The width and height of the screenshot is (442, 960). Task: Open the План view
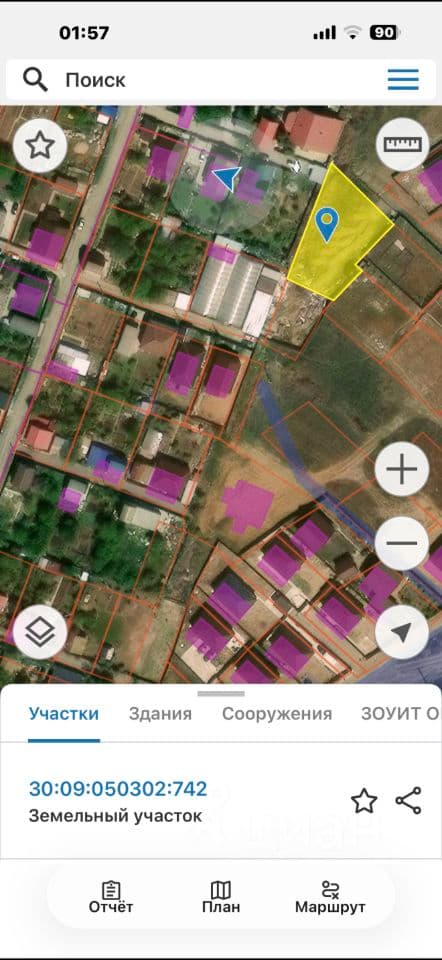pos(220,898)
